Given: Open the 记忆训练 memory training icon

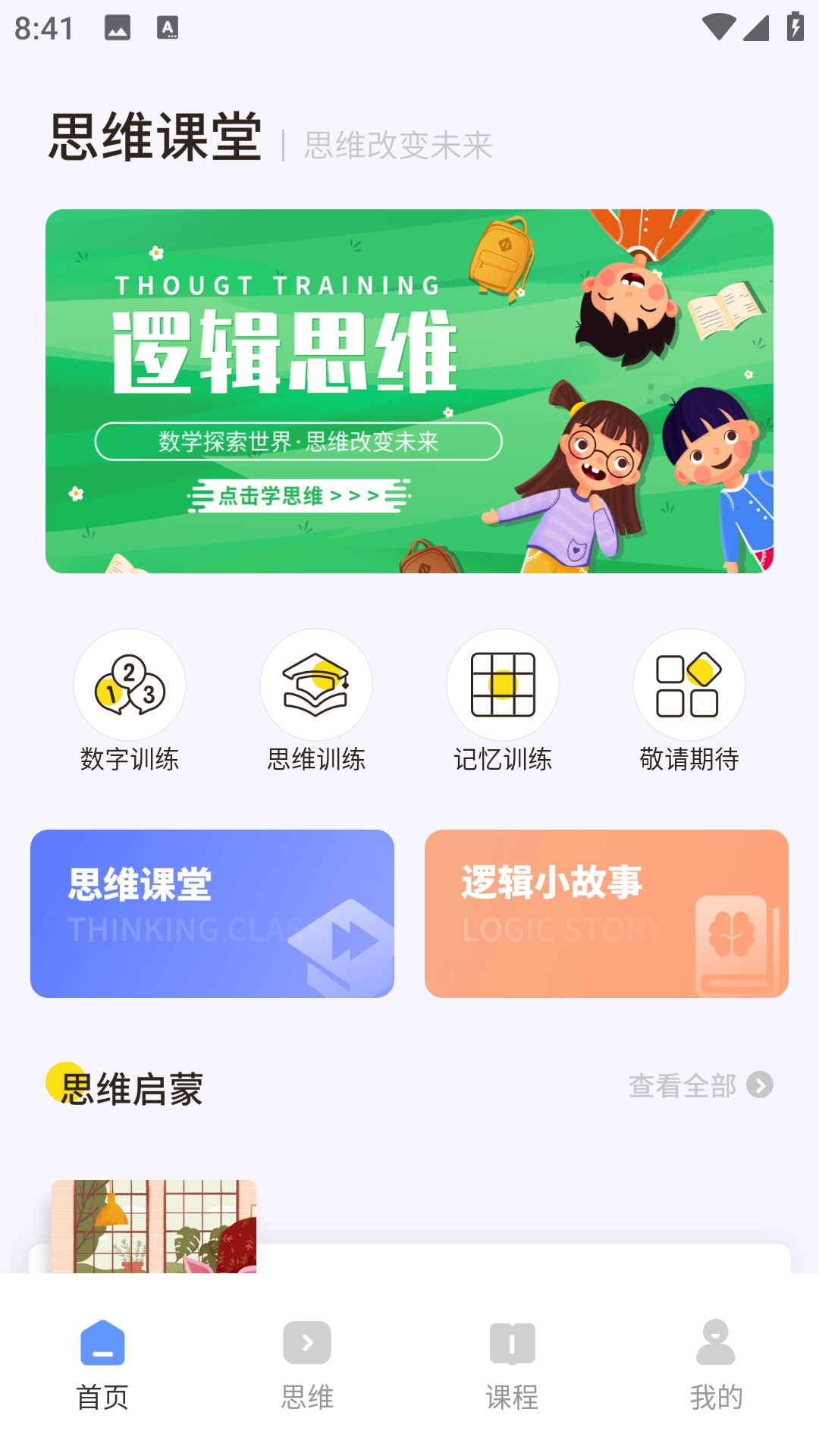Looking at the screenshot, I should (x=503, y=684).
